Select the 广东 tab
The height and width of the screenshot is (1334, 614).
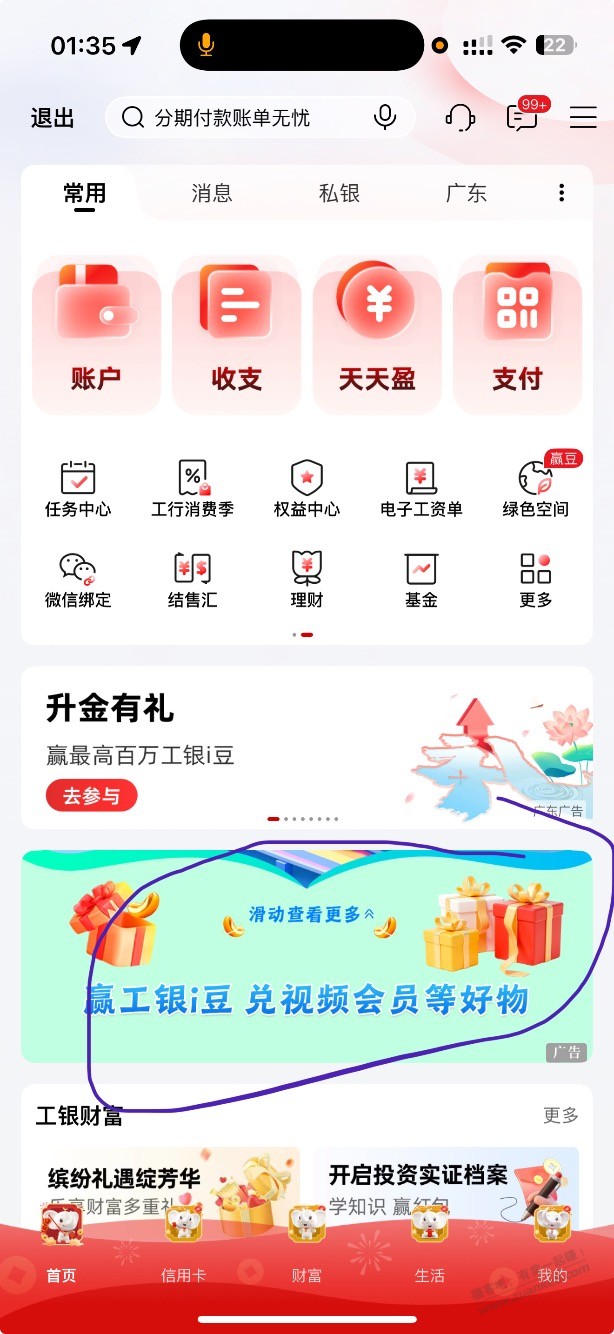click(x=466, y=193)
